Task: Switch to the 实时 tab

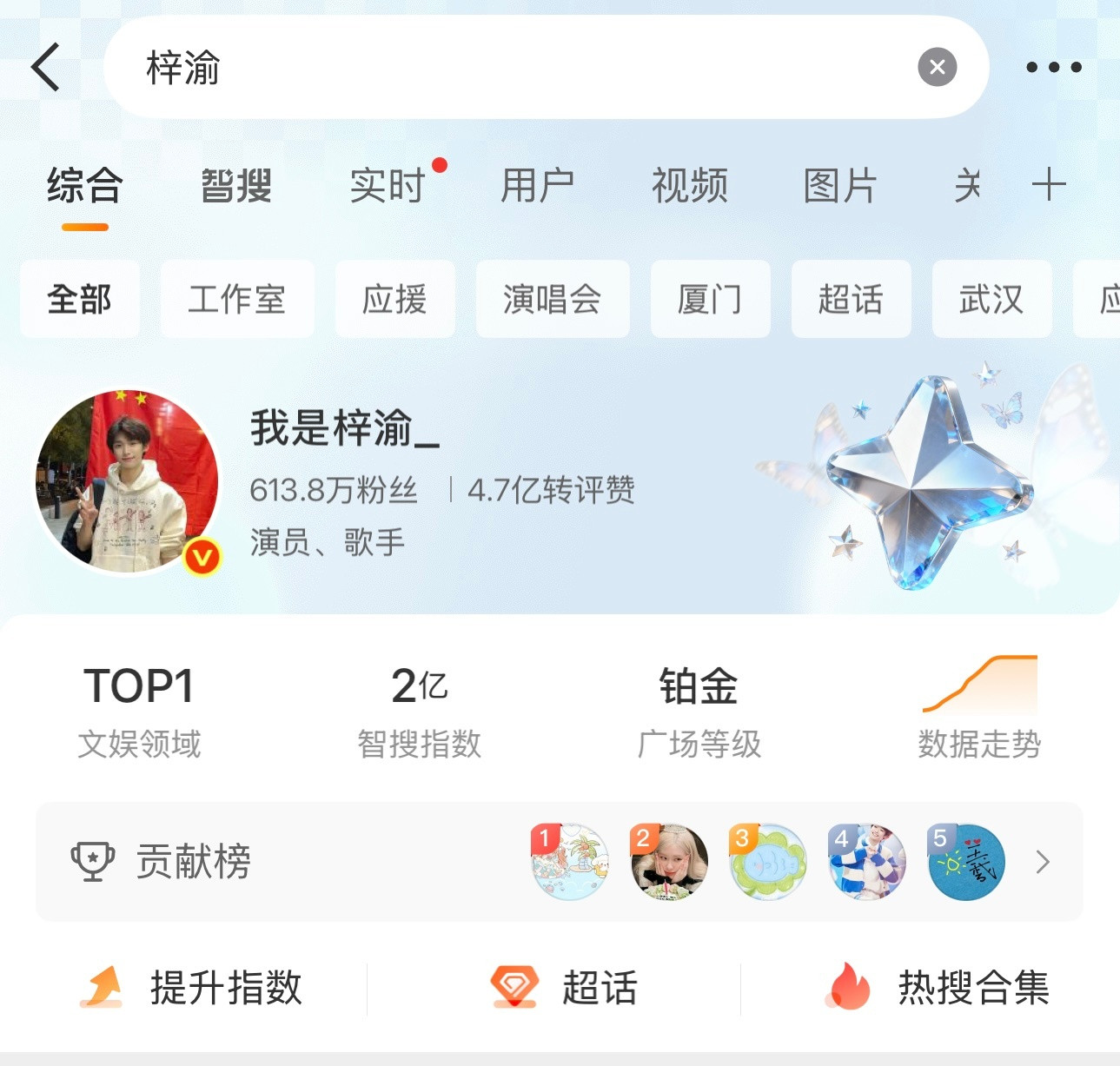Action: point(388,186)
